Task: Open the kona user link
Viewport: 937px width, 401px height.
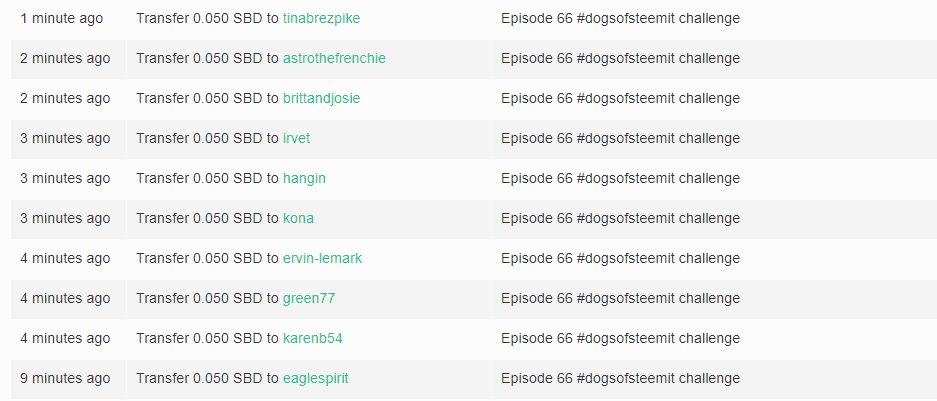Action: pyautogui.click(x=298, y=219)
